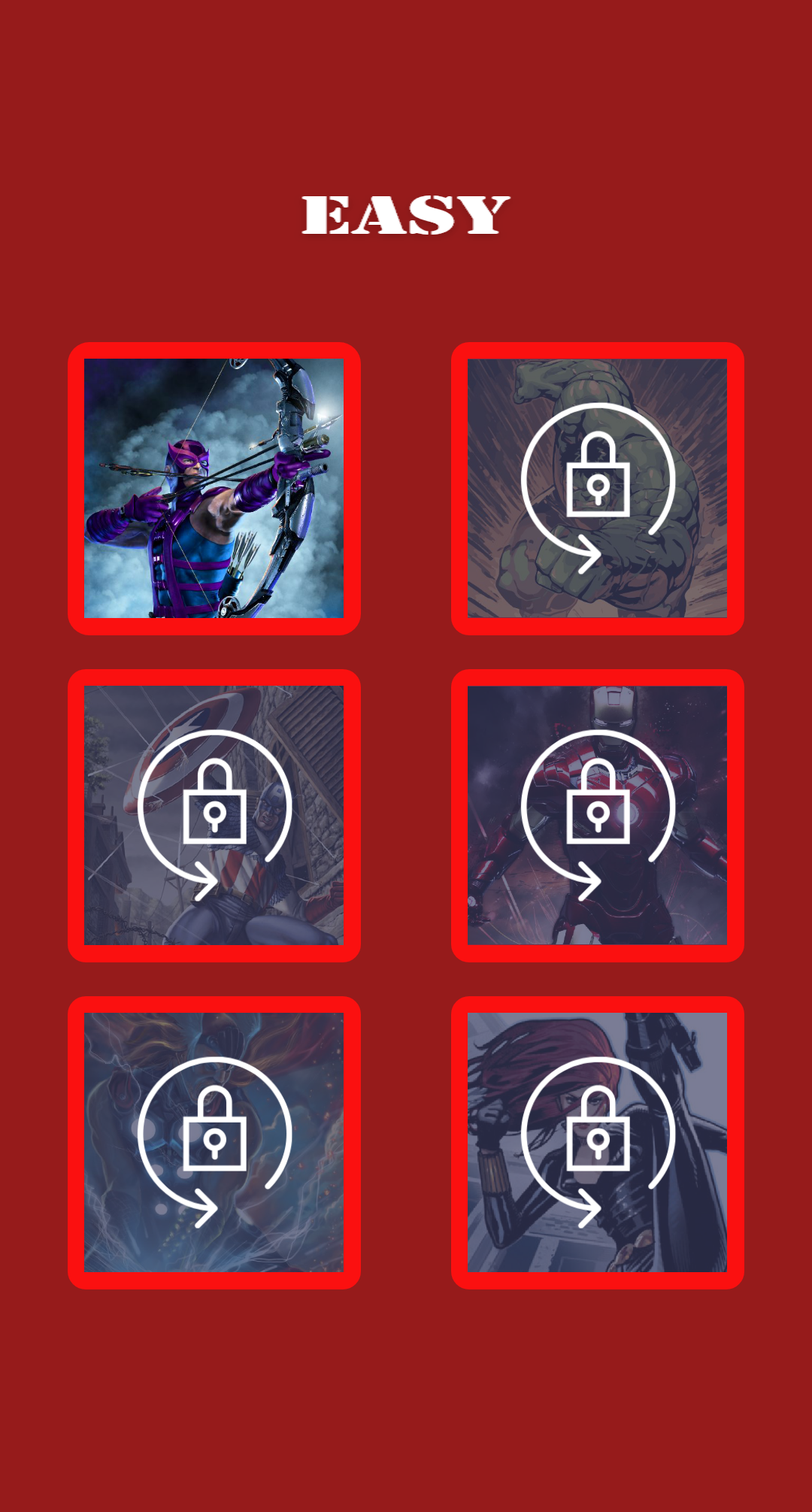Select the locked Hulk puzzle tile
Viewport: 812px width, 1512px height.
pyautogui.click(x=597, y=489)
